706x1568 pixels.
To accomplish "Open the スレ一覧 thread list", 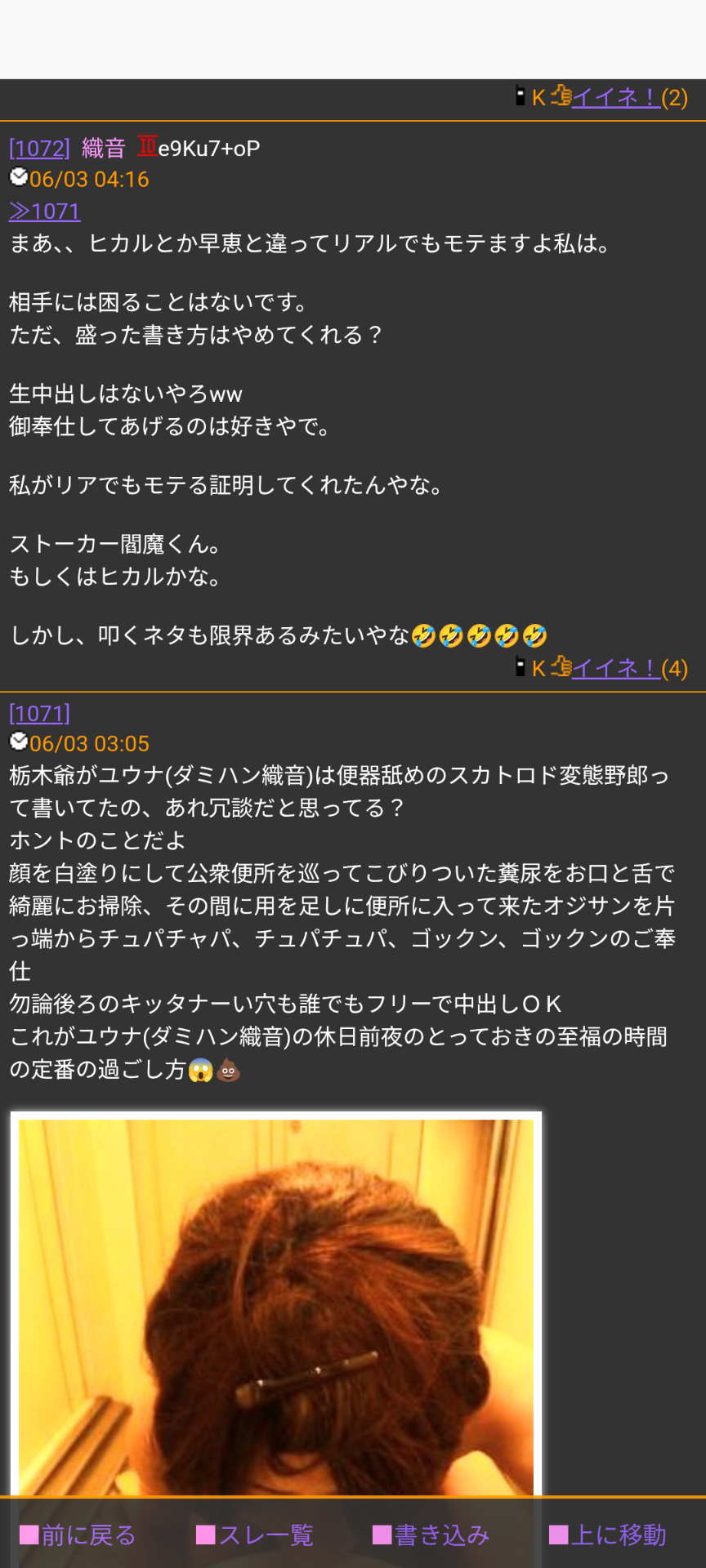I will click(x=255, y=1535).
